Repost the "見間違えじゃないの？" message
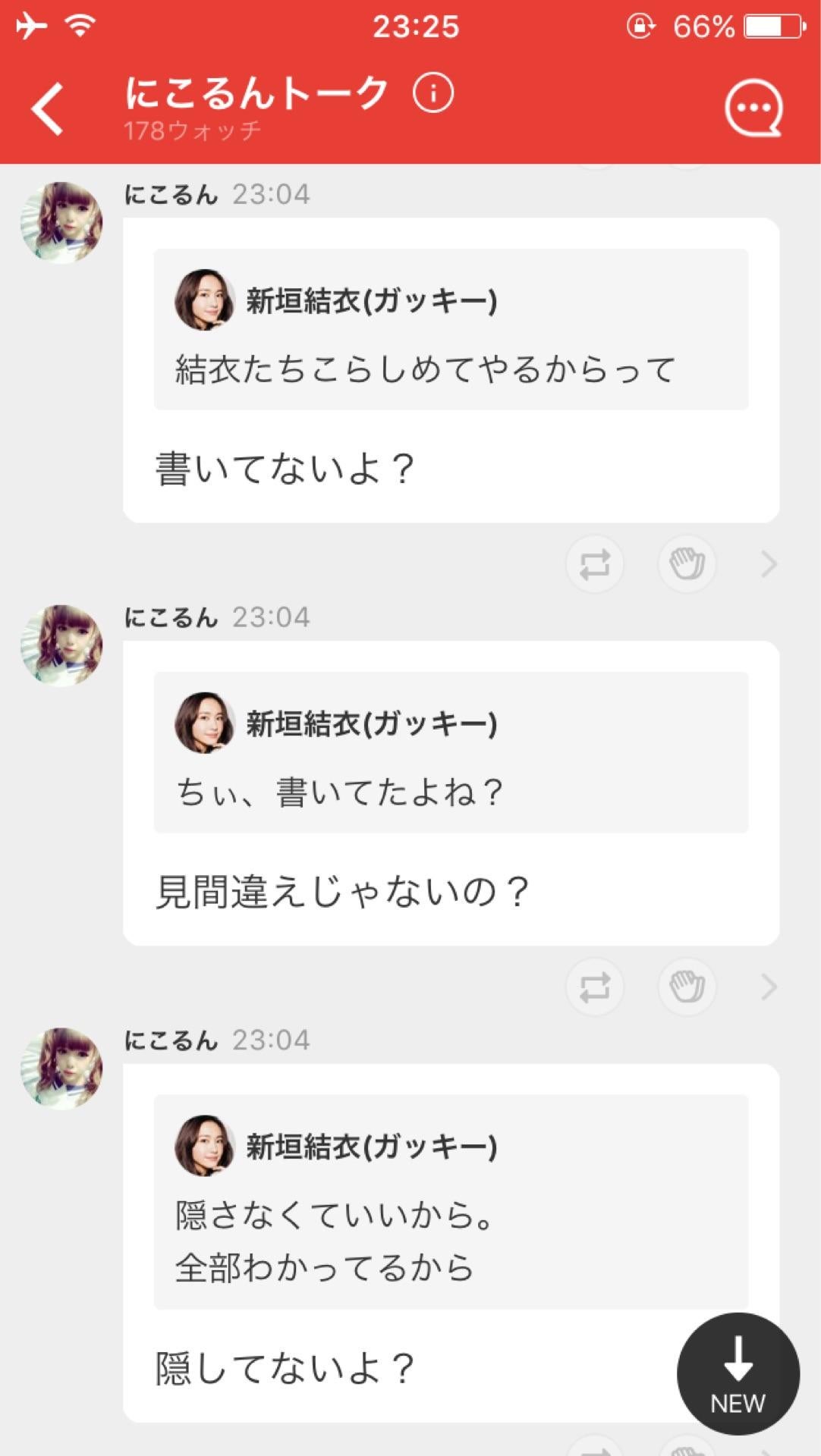821x1456 pixels. [x=594, y=987]
